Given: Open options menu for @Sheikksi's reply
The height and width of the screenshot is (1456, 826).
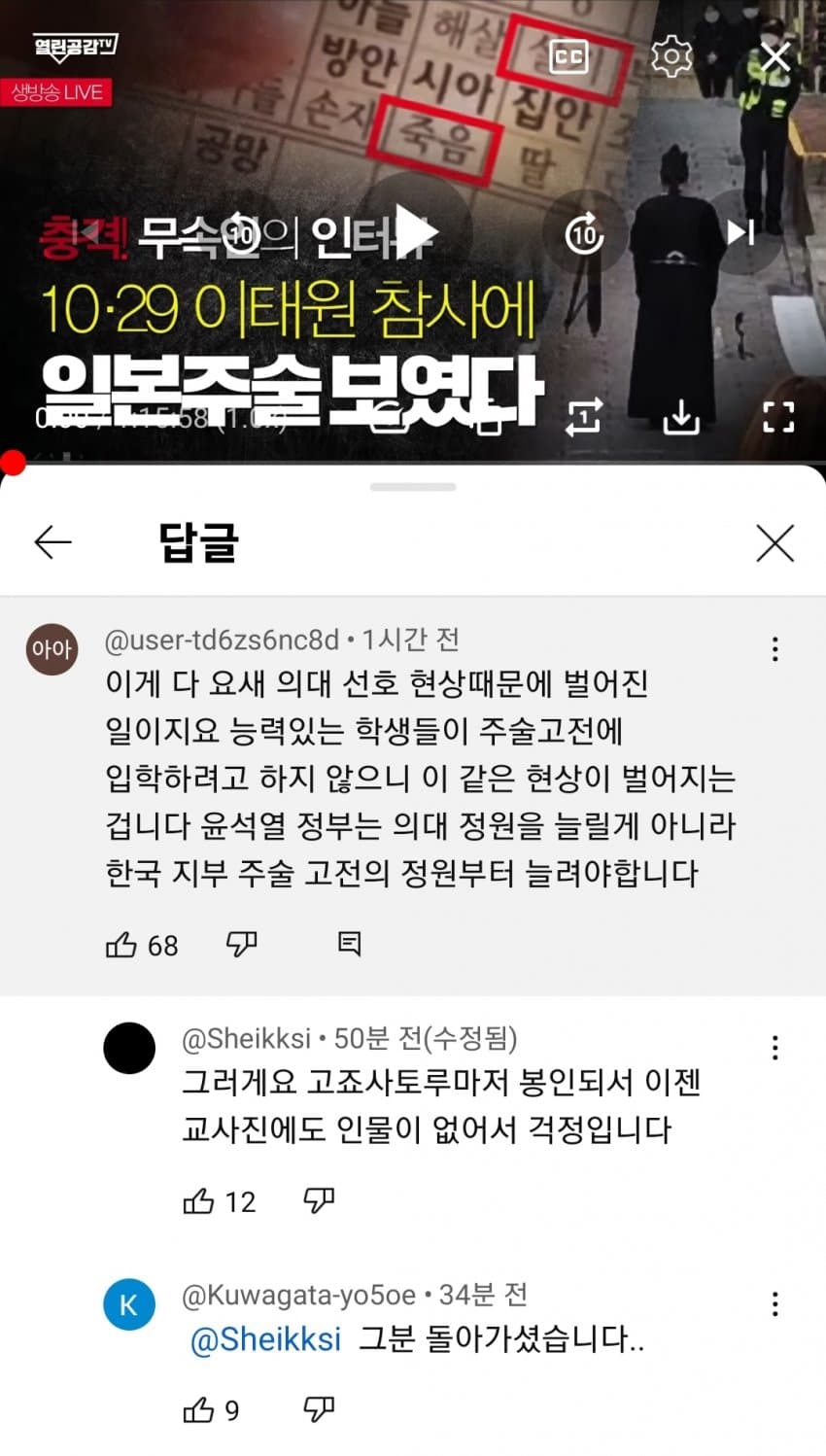Looking at the screenshot, I should coord(774,1048).
